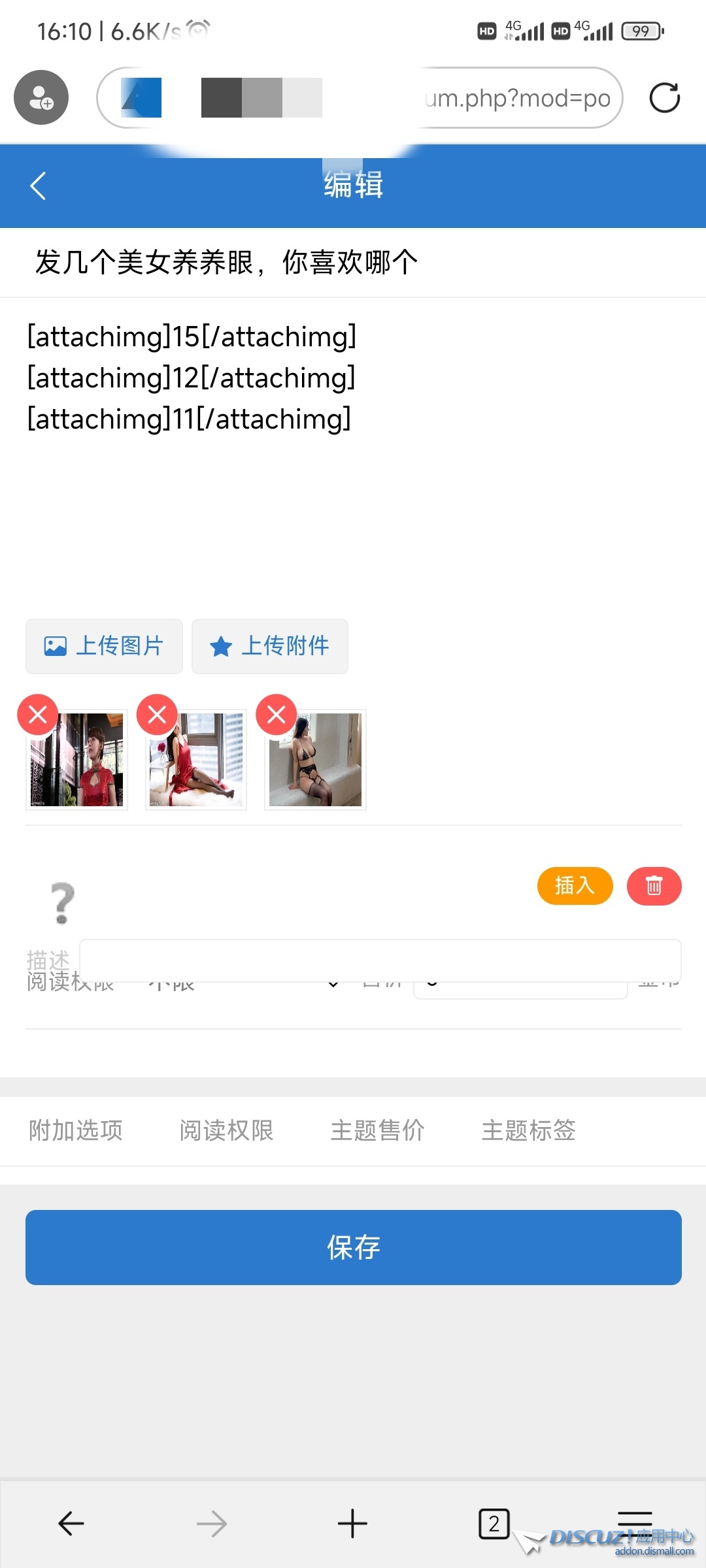
Task: Go back from the 编辑 page
Action: [x=39, y=186]
